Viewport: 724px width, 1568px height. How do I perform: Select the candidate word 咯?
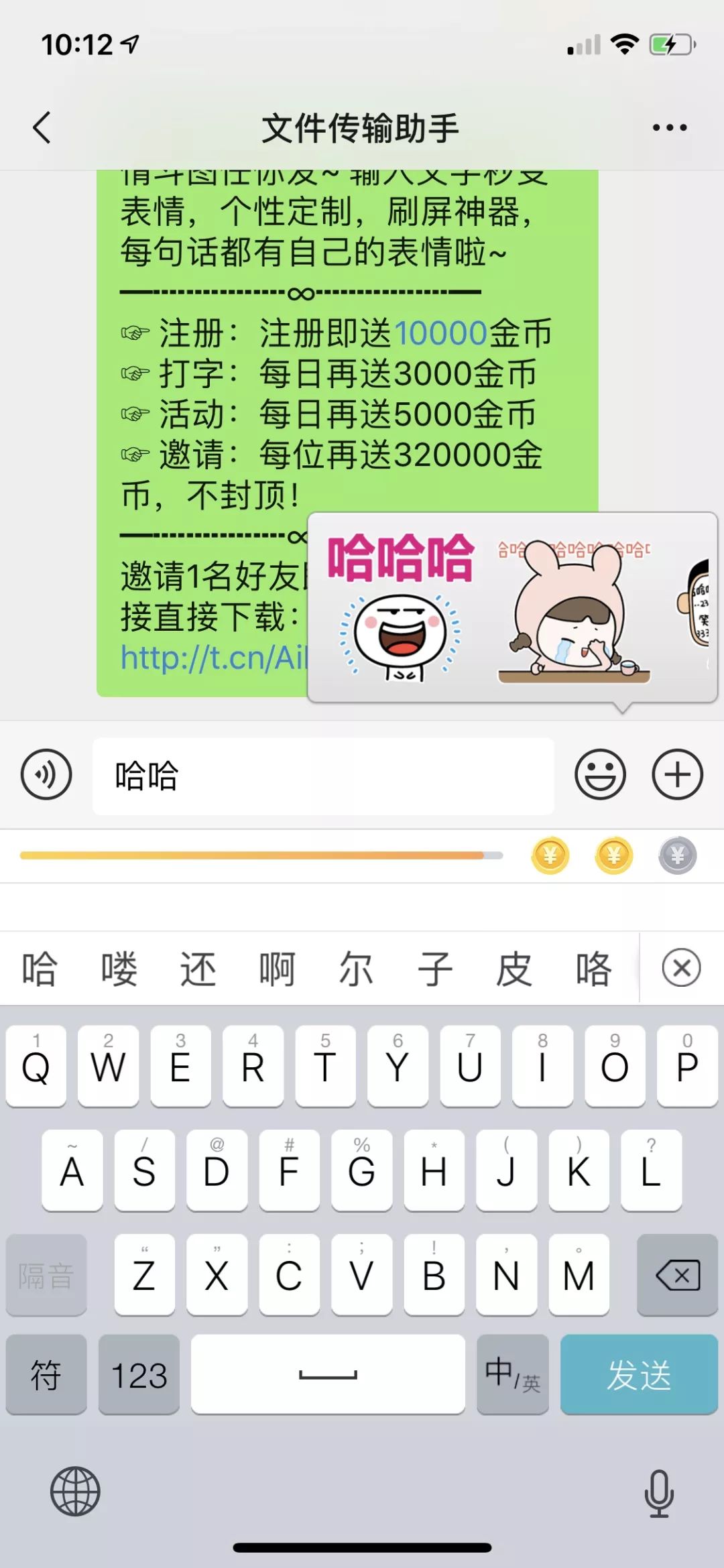(593, 969)
